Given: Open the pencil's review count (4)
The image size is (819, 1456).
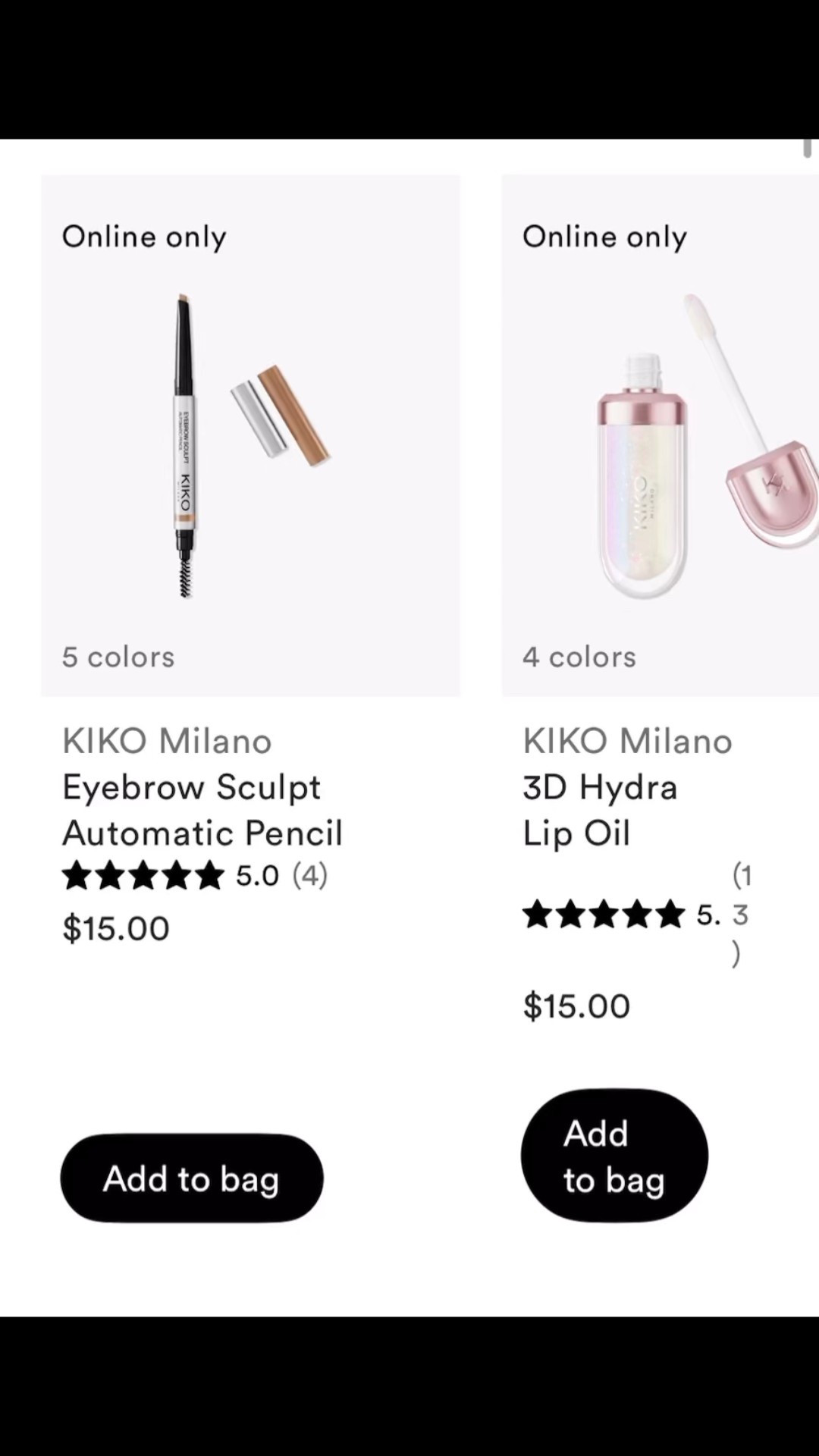Looking at the screenshot, I should pyautogui.click(x=309, y=875).
